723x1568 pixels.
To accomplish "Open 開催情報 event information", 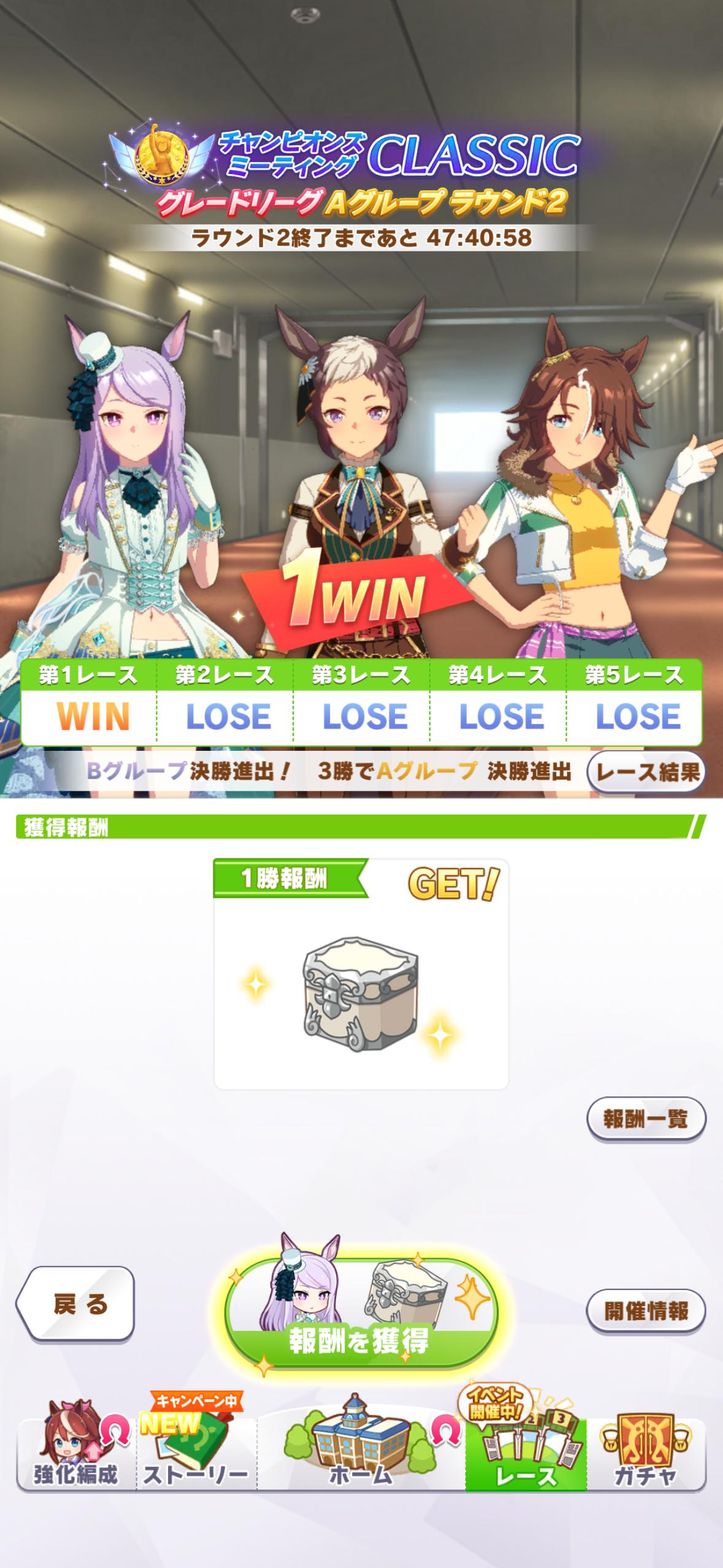I will [x=646, y=1311].
